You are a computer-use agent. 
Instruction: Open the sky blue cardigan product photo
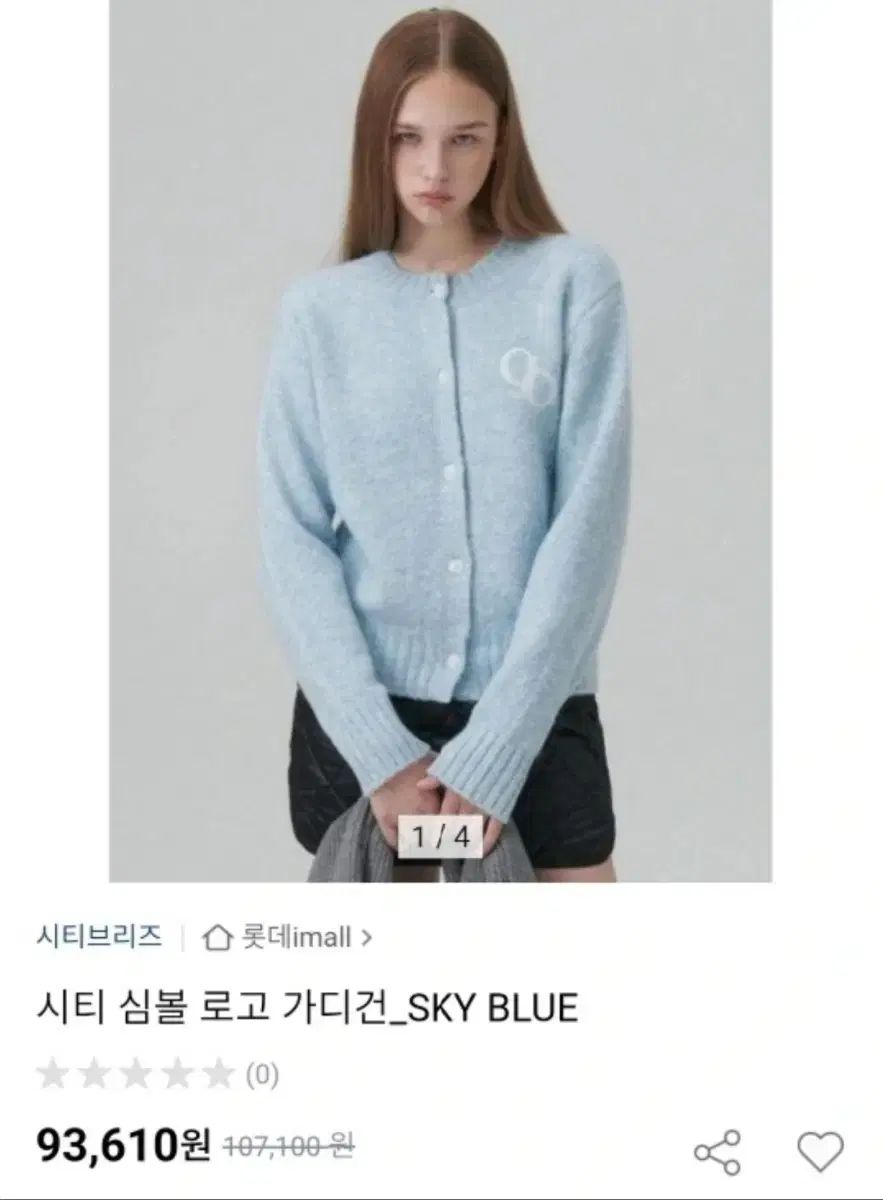(440, 440)
